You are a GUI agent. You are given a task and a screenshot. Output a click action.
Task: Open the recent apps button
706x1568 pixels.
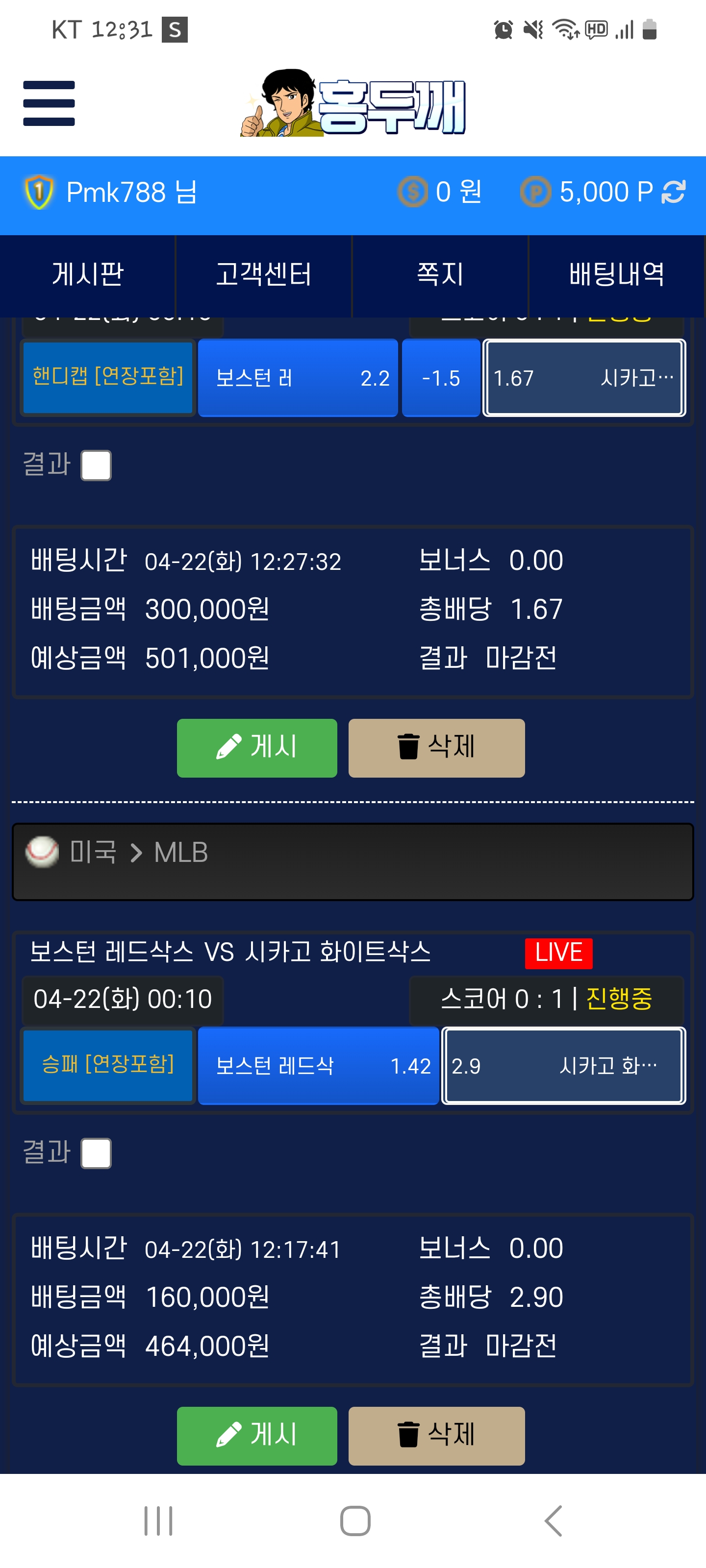click(158, 1521)
